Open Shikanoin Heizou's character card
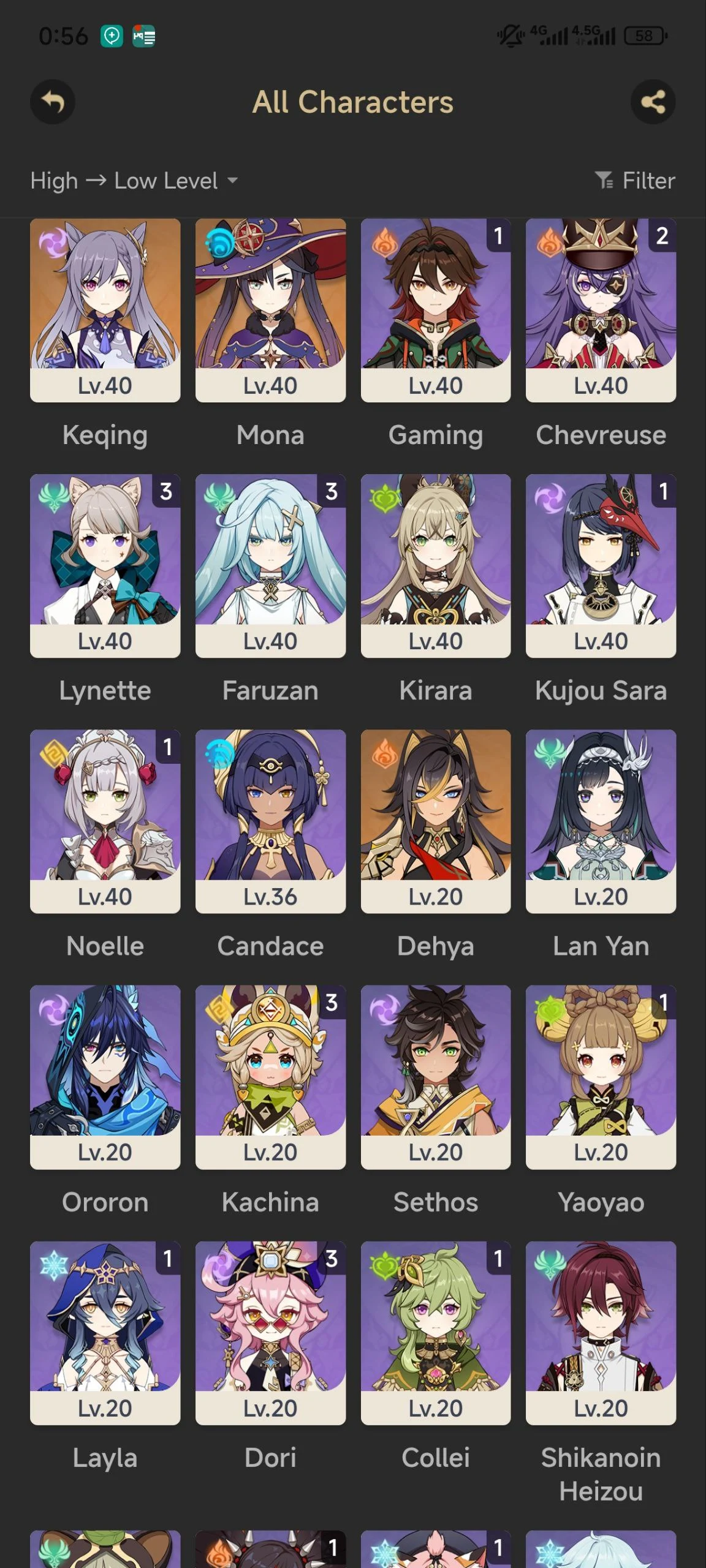706x1568 pixels. pyautogui.click(x=601, y=1332)
